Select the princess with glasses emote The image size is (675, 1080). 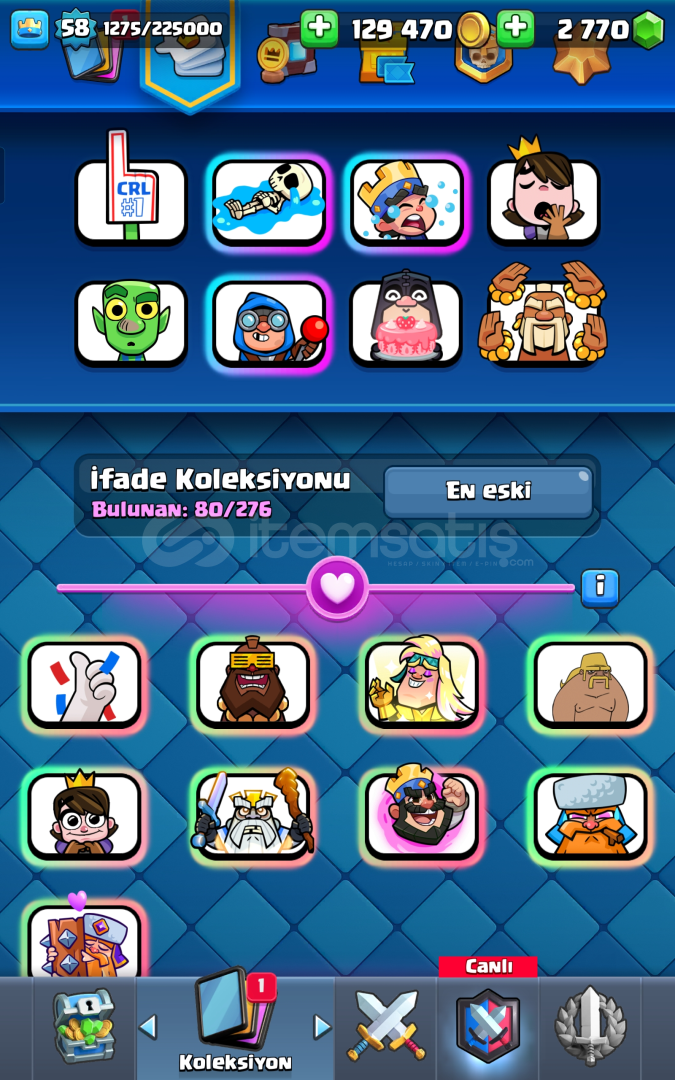tap(84, 816)
